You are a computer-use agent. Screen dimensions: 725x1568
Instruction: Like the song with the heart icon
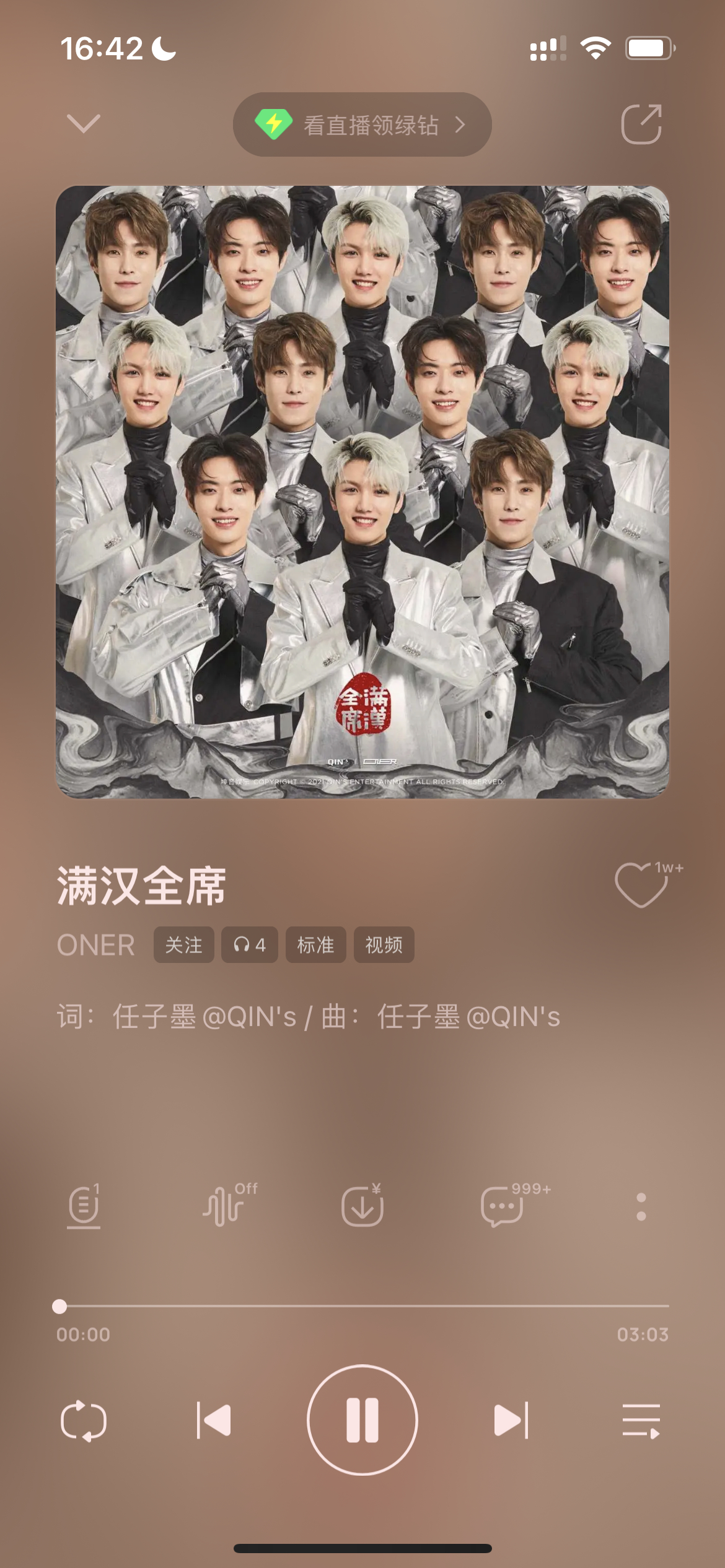click(x=641, y=885)
